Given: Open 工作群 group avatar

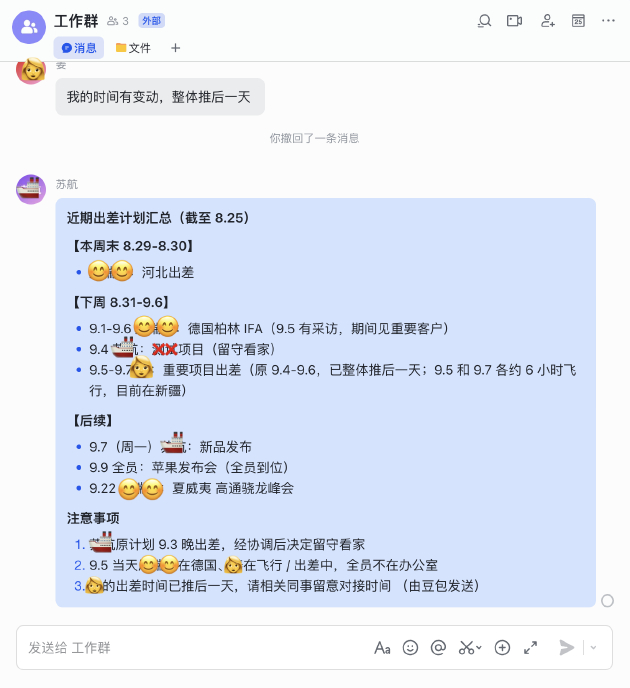Looking at the screenshot, I should click(29, 27).
